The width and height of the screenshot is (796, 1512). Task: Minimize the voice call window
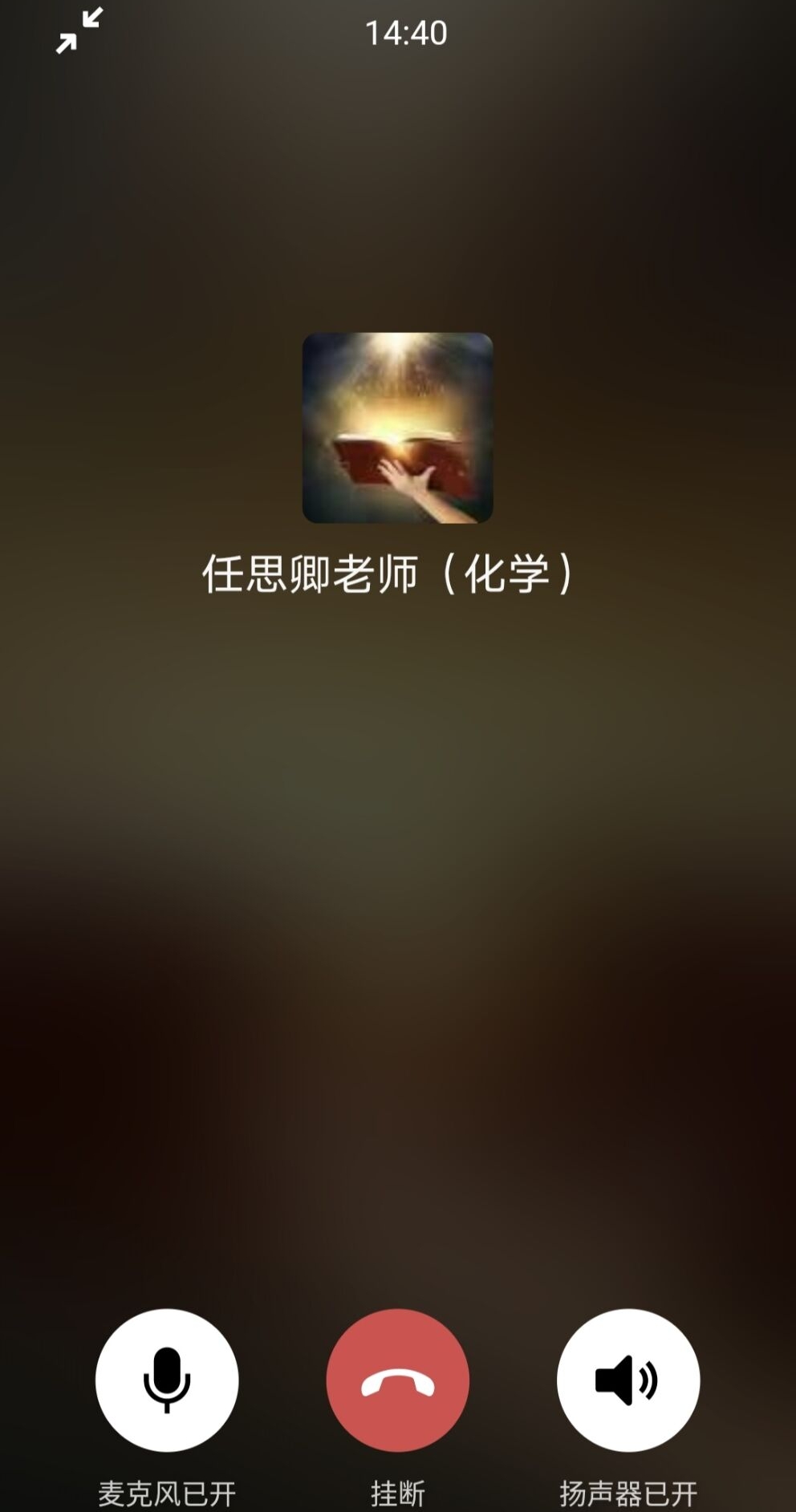pos(79,31)
